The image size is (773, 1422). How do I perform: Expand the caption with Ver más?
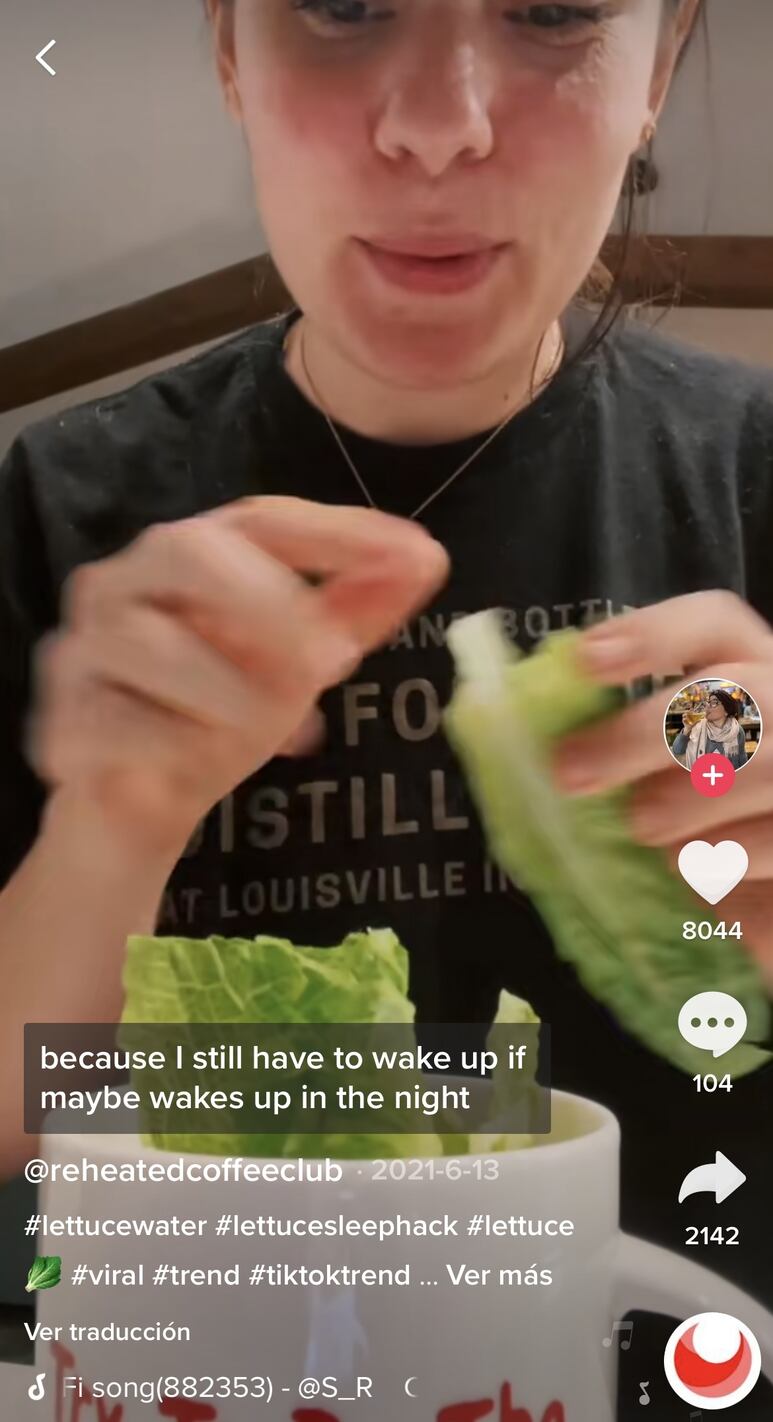[x=499, y=1275]
